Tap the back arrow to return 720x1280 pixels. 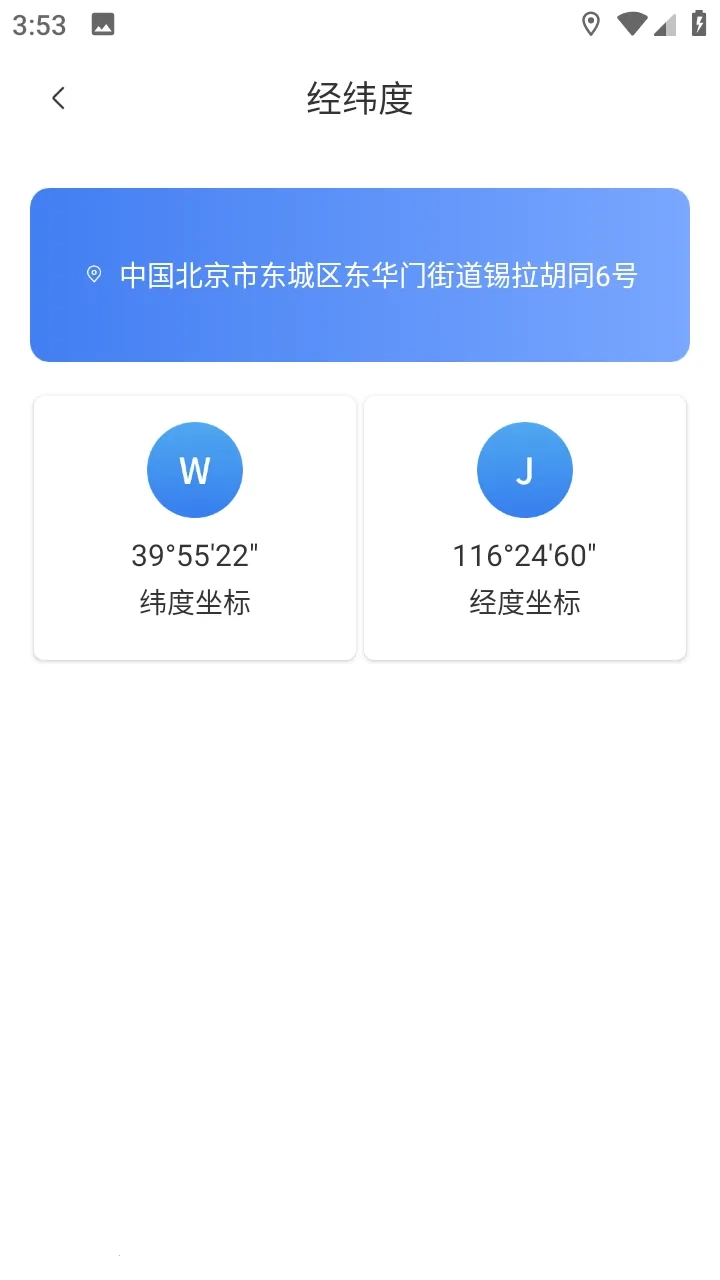point(57,97)
